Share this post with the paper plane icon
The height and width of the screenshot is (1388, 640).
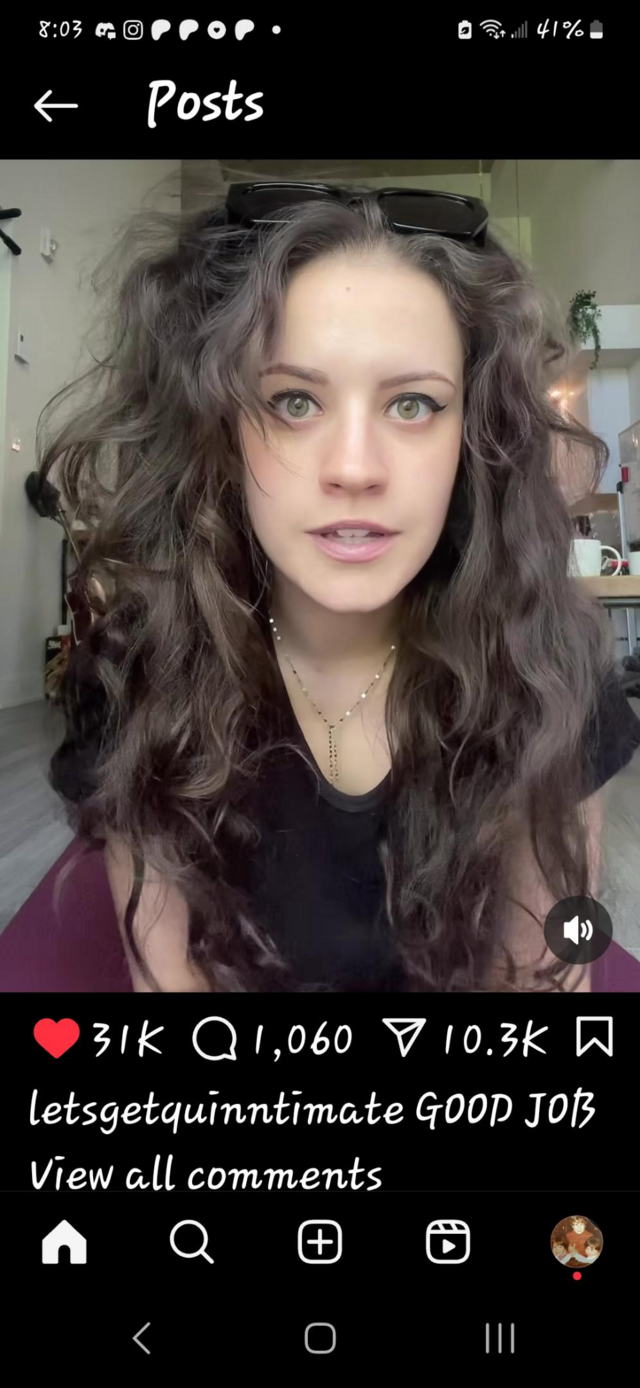tap(405, 1040)
